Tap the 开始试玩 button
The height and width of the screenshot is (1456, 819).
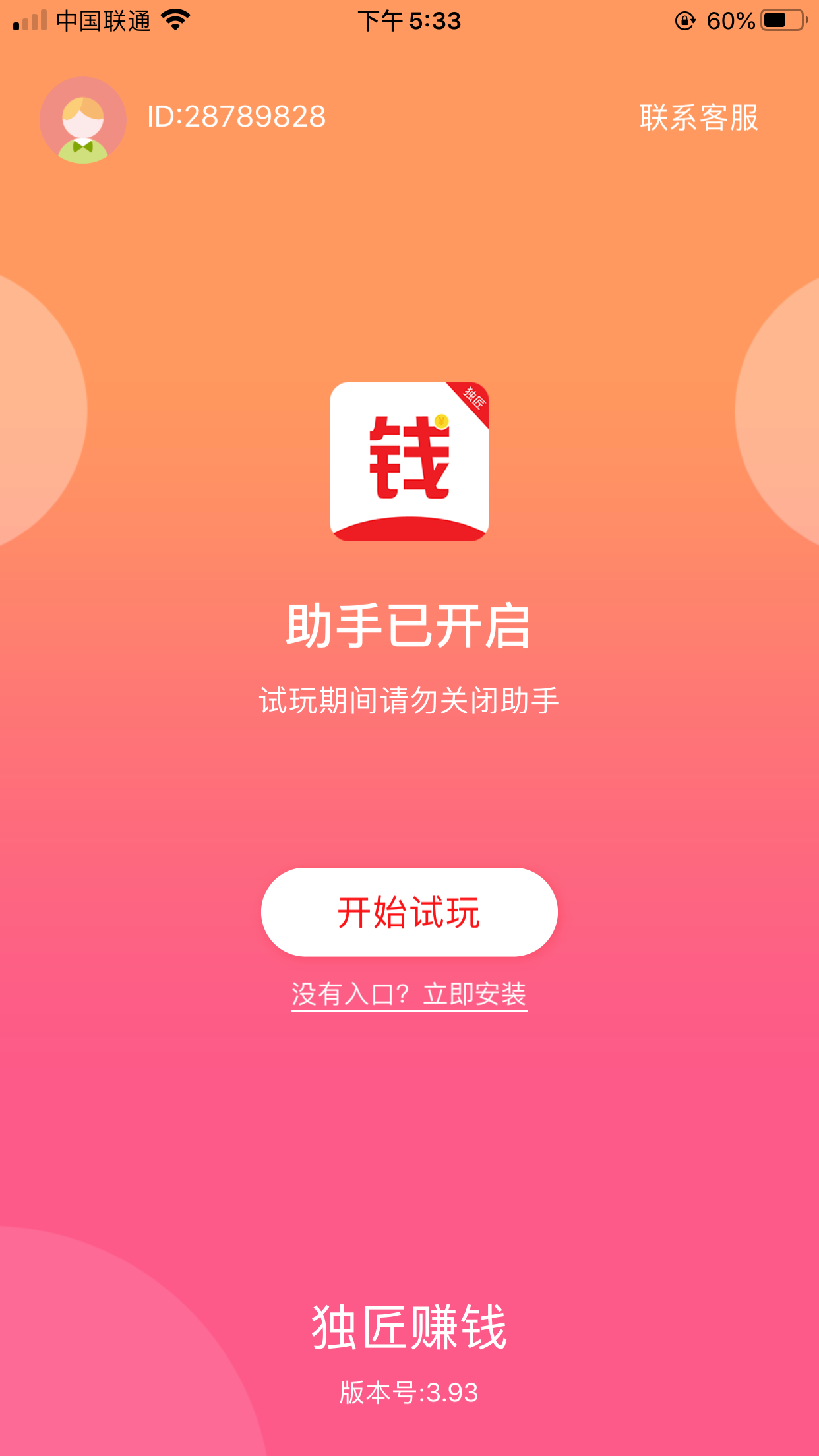coord(409,912)
